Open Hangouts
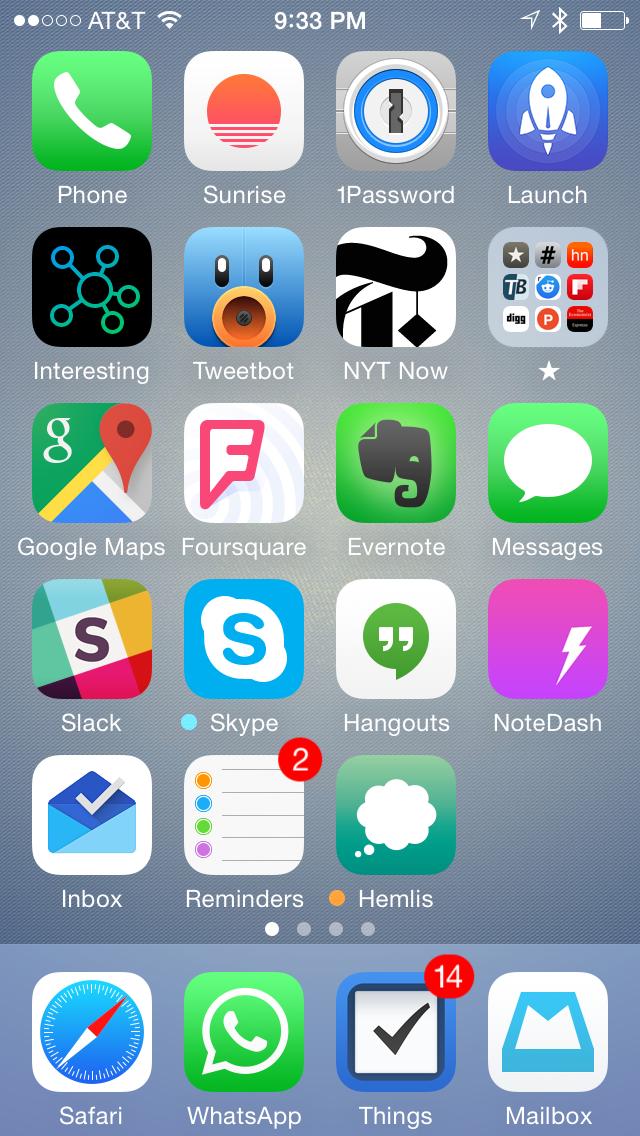This screenshot has width=640, height=1136. 396,639
